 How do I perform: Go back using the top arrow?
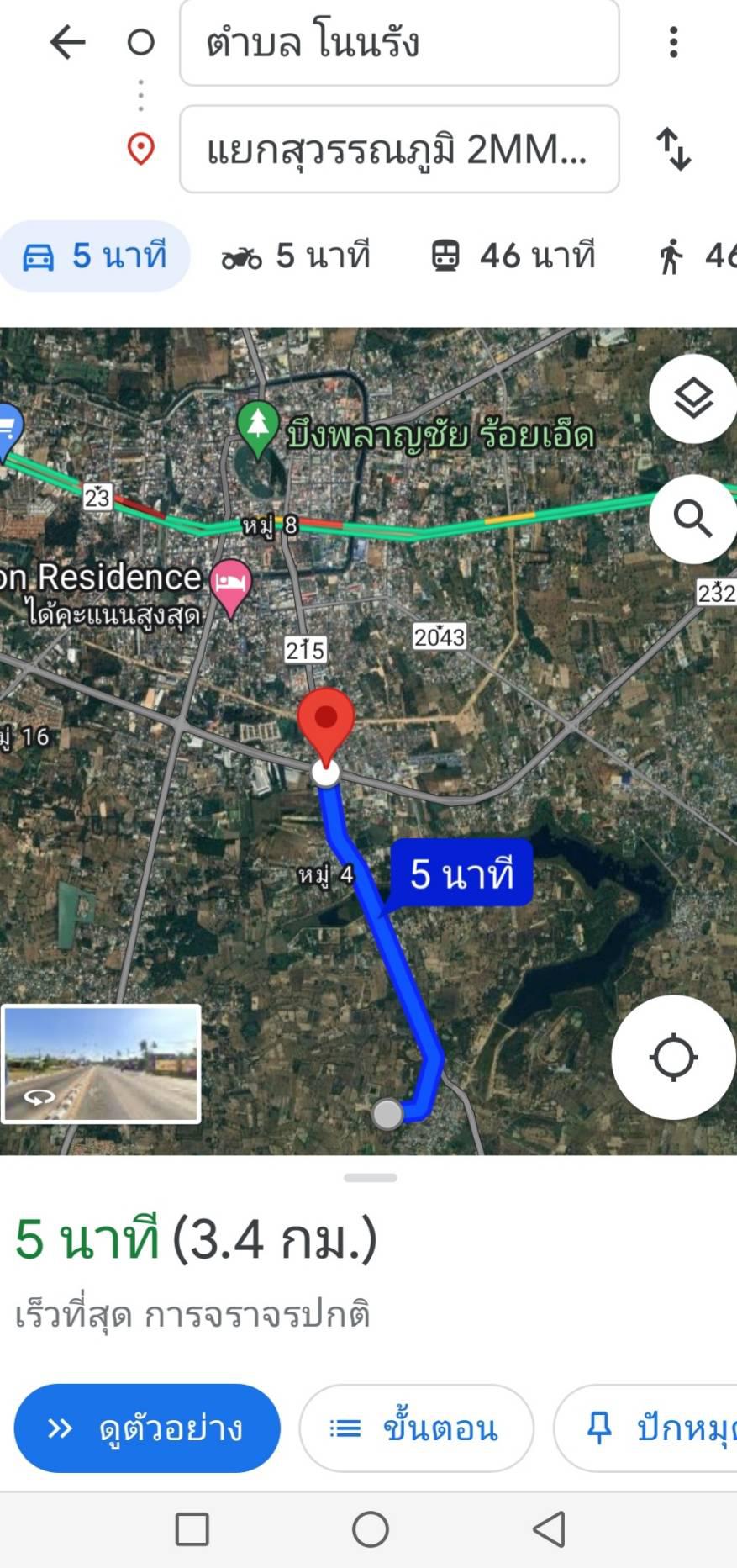67,42
